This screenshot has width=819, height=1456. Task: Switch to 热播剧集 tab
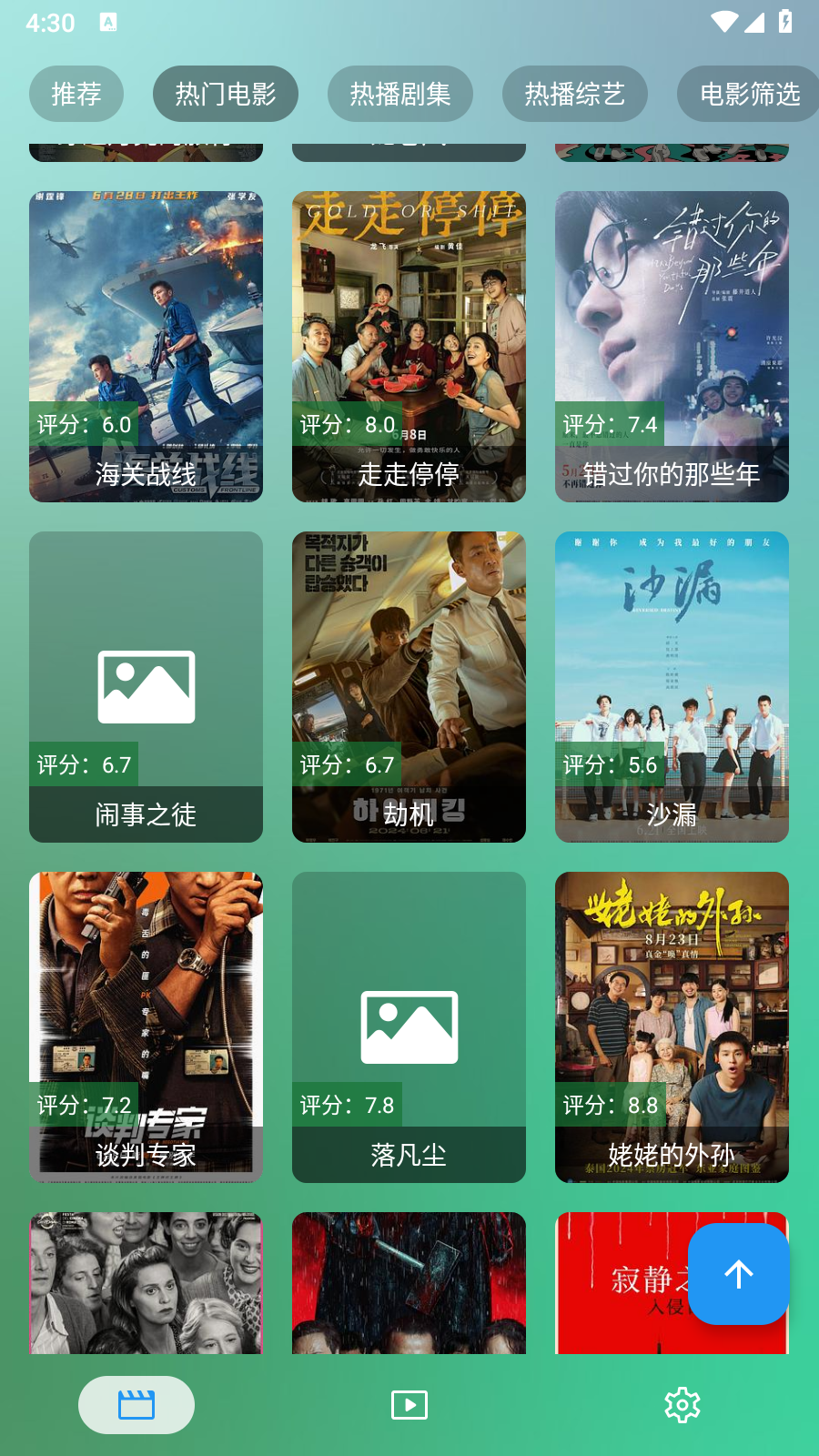point(400,94)
